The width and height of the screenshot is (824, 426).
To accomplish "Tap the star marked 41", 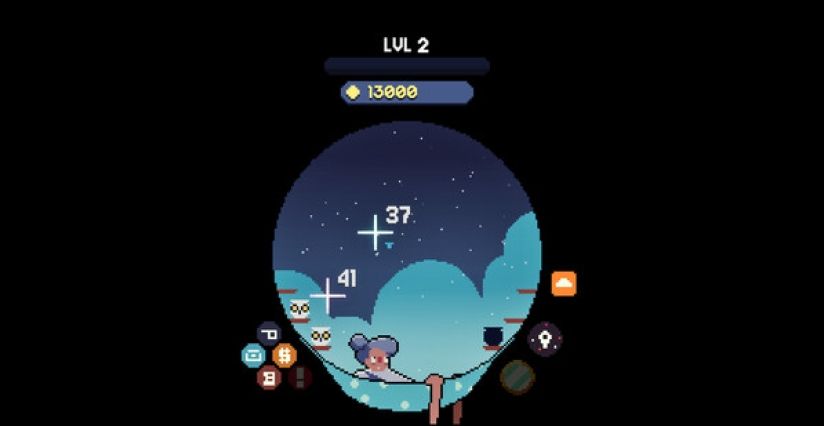I will tap(327, 296).
